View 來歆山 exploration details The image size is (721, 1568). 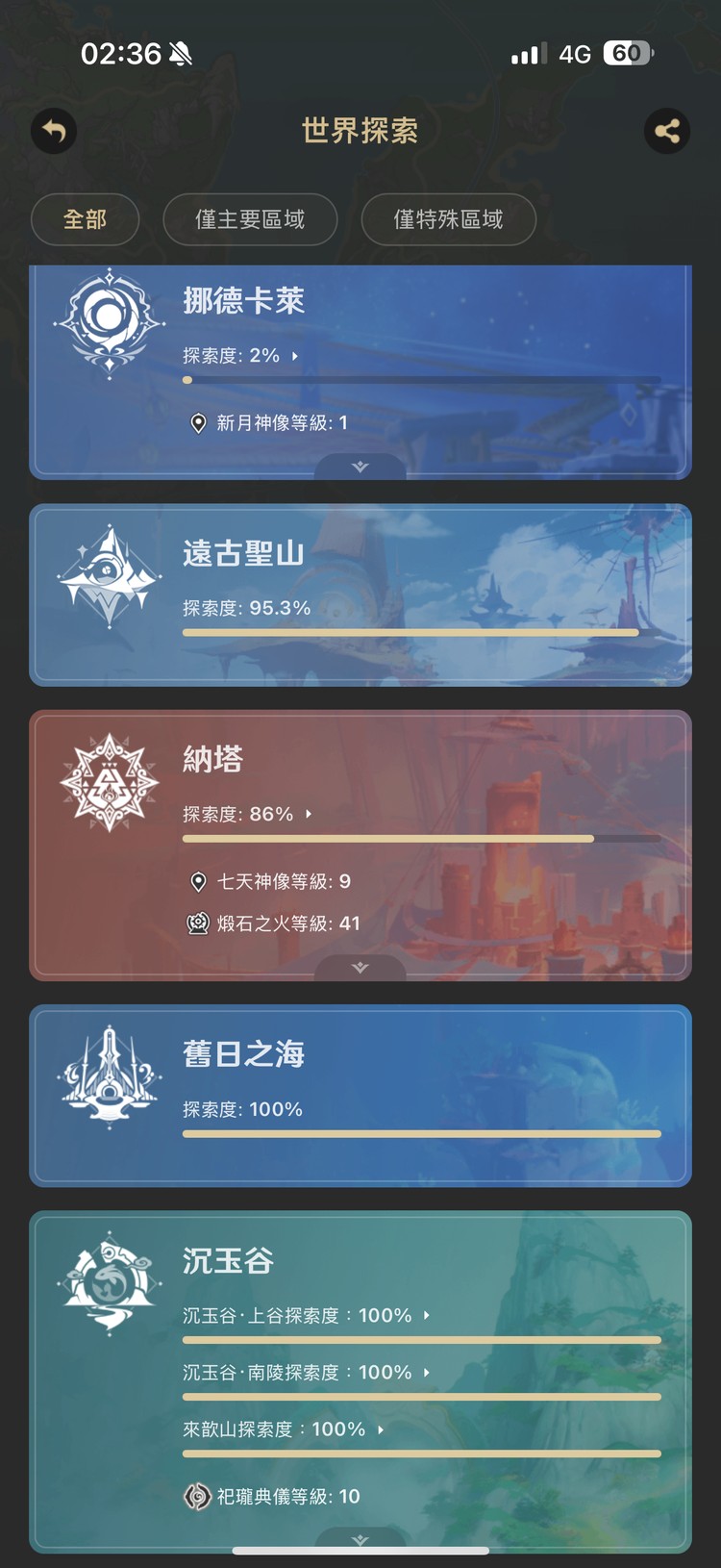[284, 1429]
